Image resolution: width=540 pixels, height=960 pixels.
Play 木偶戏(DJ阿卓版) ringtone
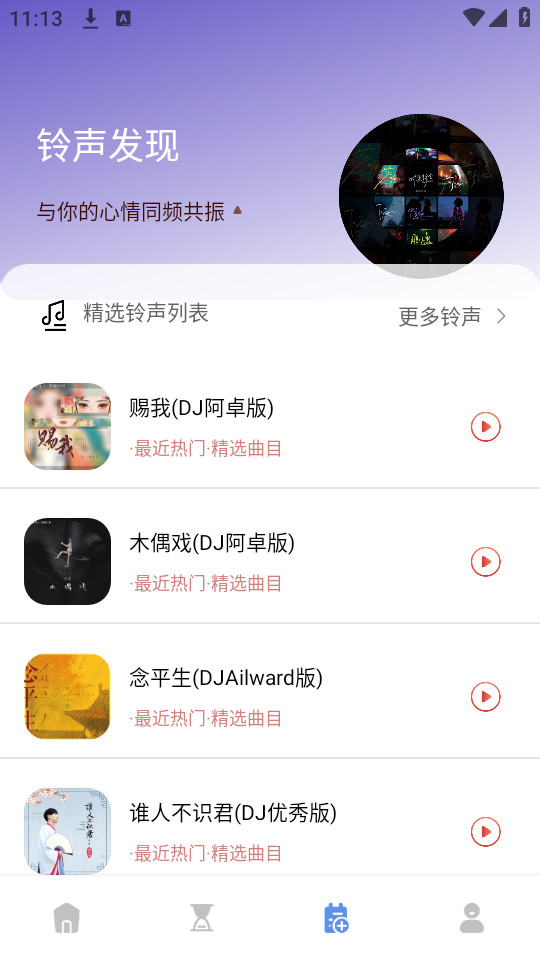[x=486, y=561]
